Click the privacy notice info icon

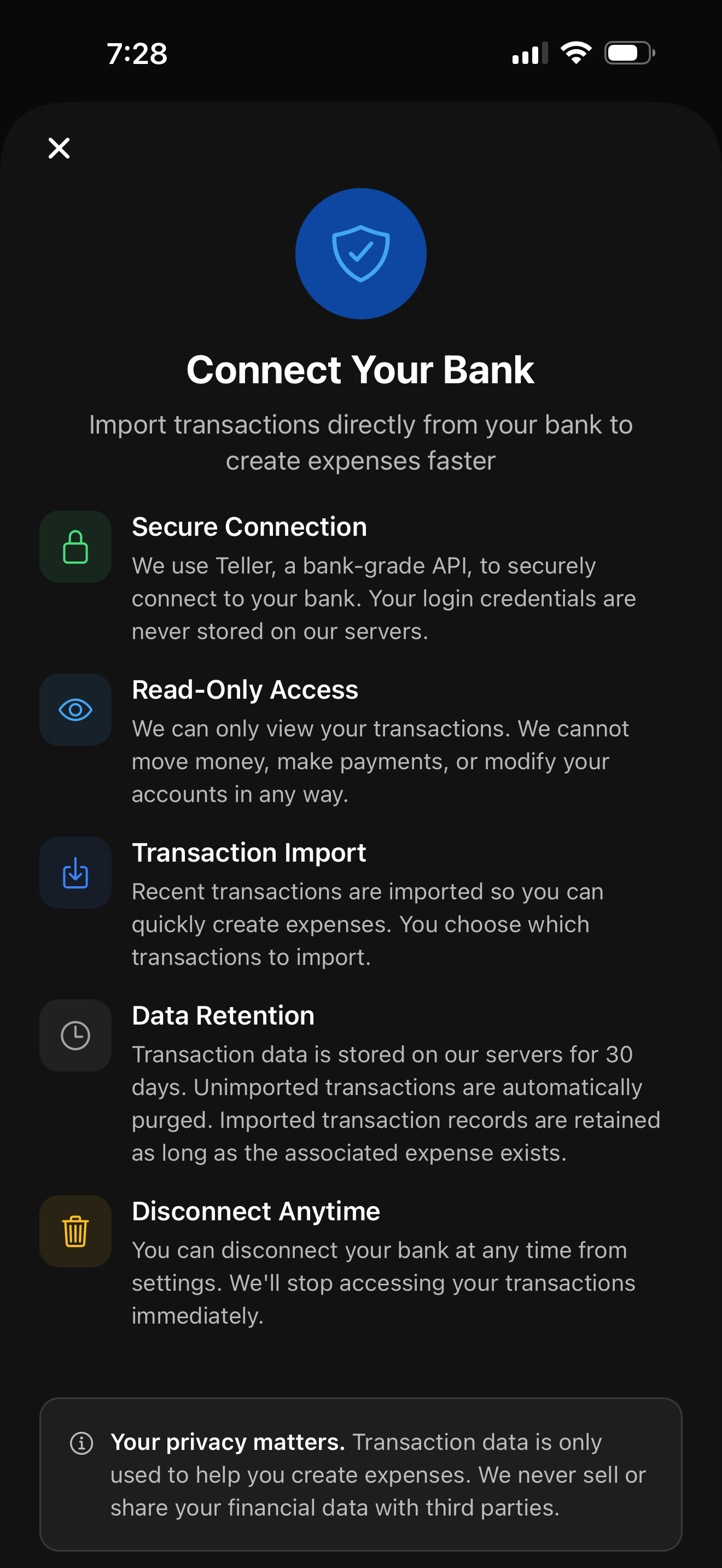point(81,1442)
